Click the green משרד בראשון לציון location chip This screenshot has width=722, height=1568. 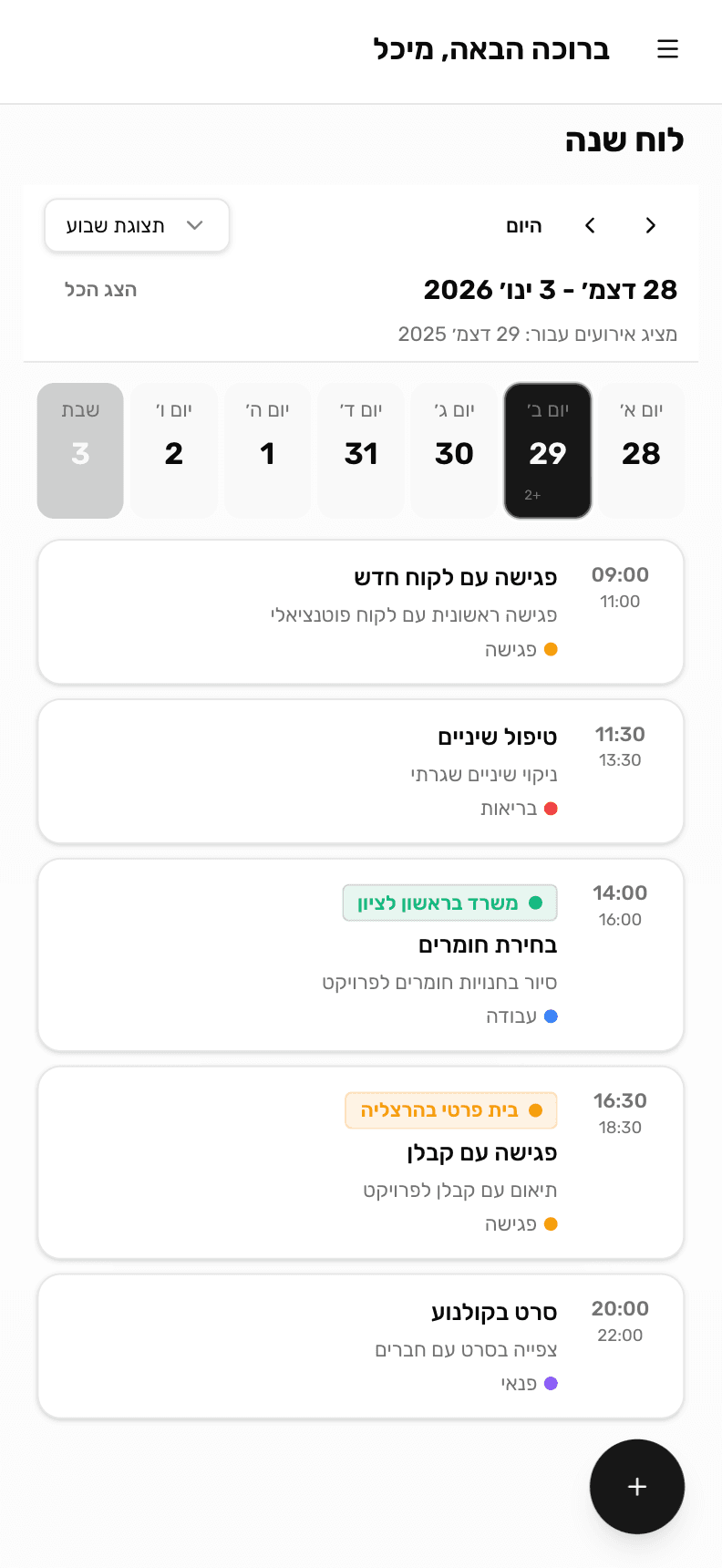click(449, 903)
